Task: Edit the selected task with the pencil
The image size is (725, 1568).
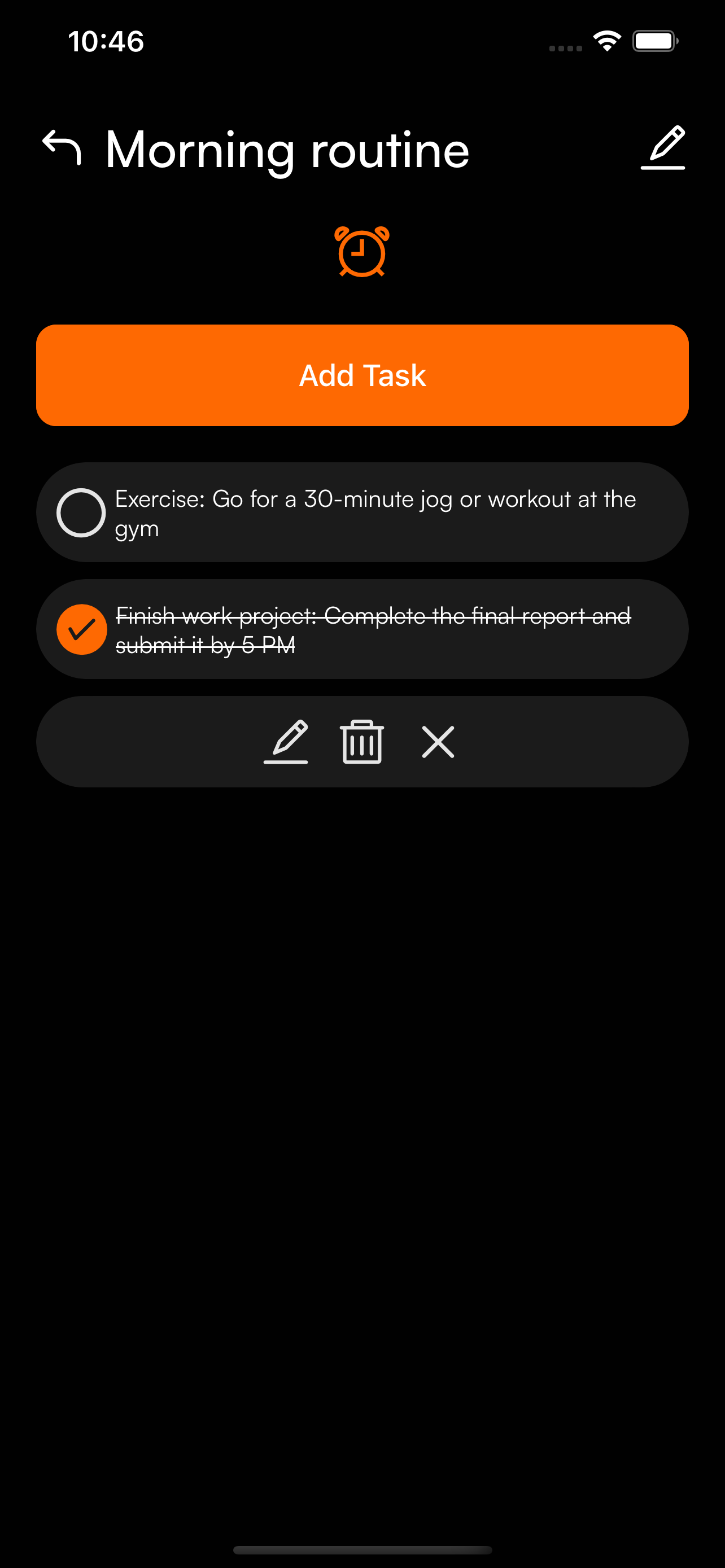Action: (286, 742)
